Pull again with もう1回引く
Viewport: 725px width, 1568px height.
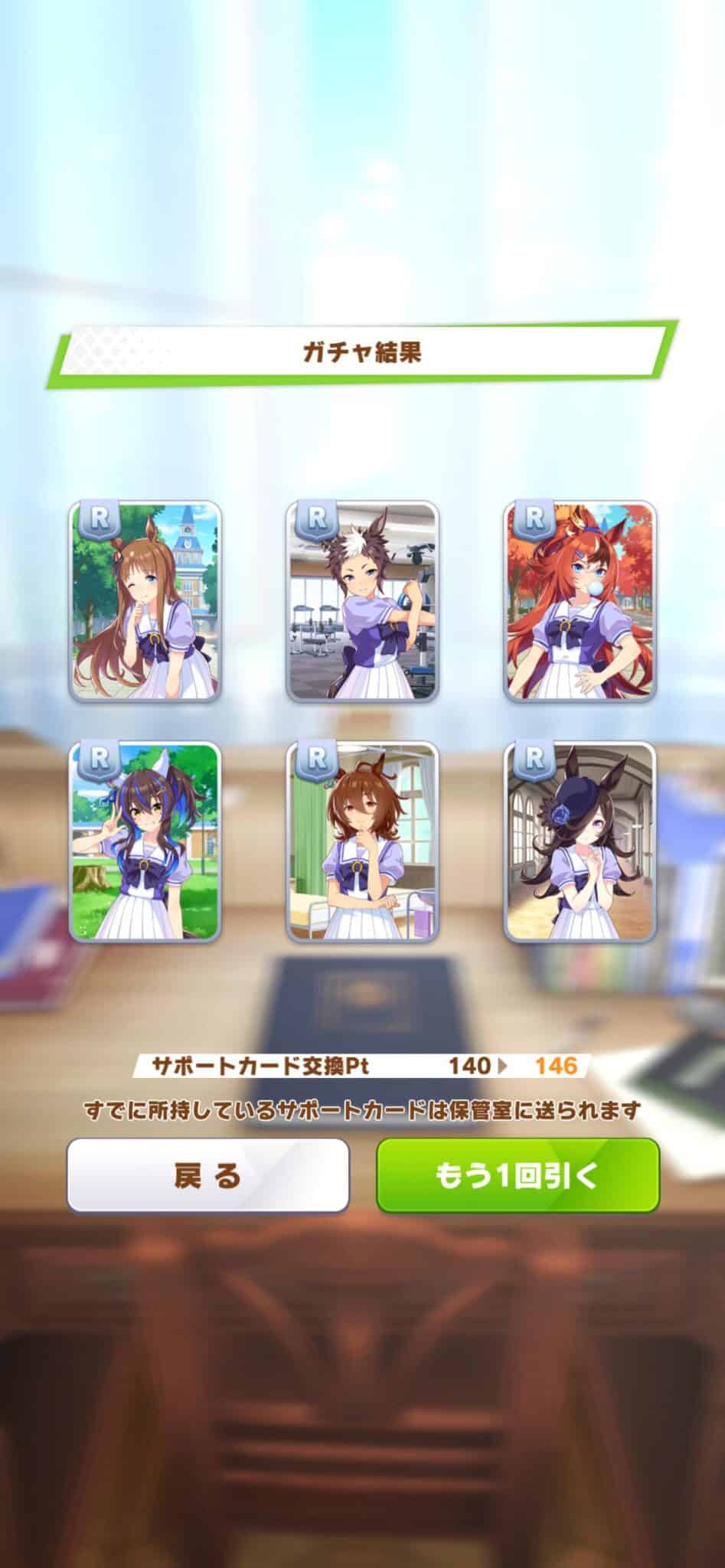[518, 1175]
